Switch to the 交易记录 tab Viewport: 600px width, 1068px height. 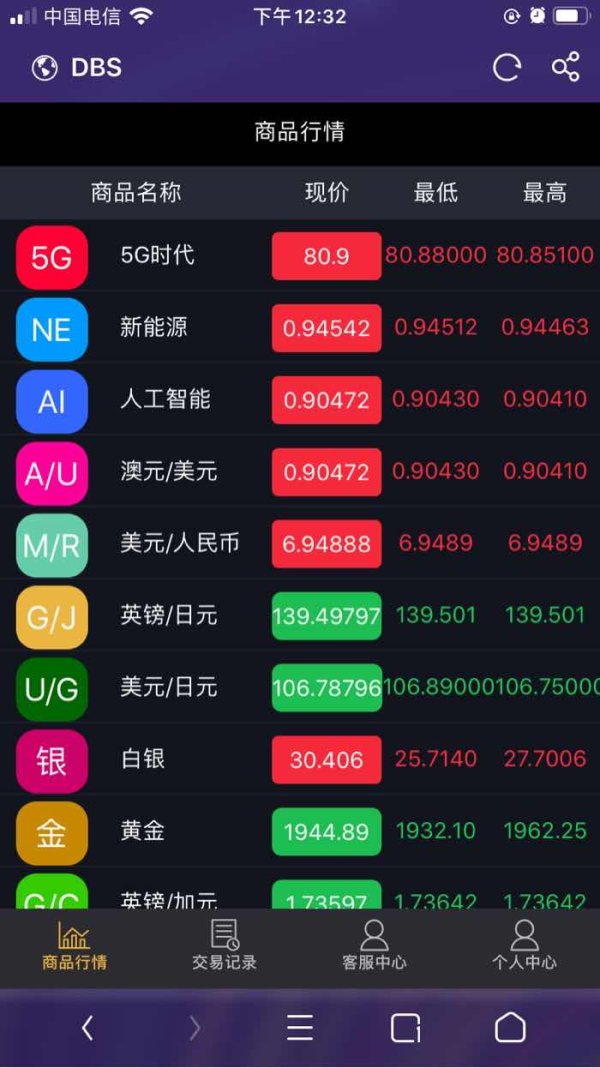click(x=224, y=945)
